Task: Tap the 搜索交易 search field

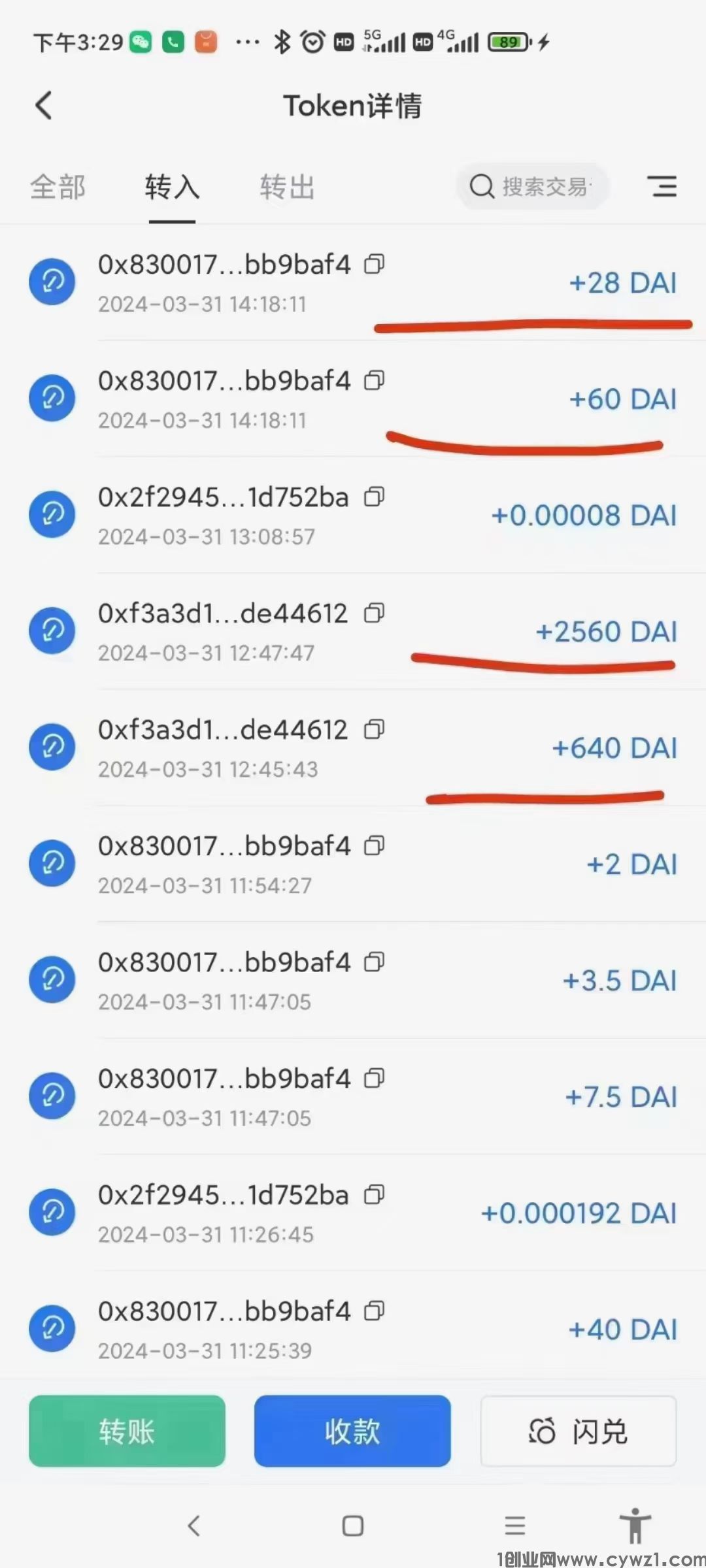Action: 533,187
